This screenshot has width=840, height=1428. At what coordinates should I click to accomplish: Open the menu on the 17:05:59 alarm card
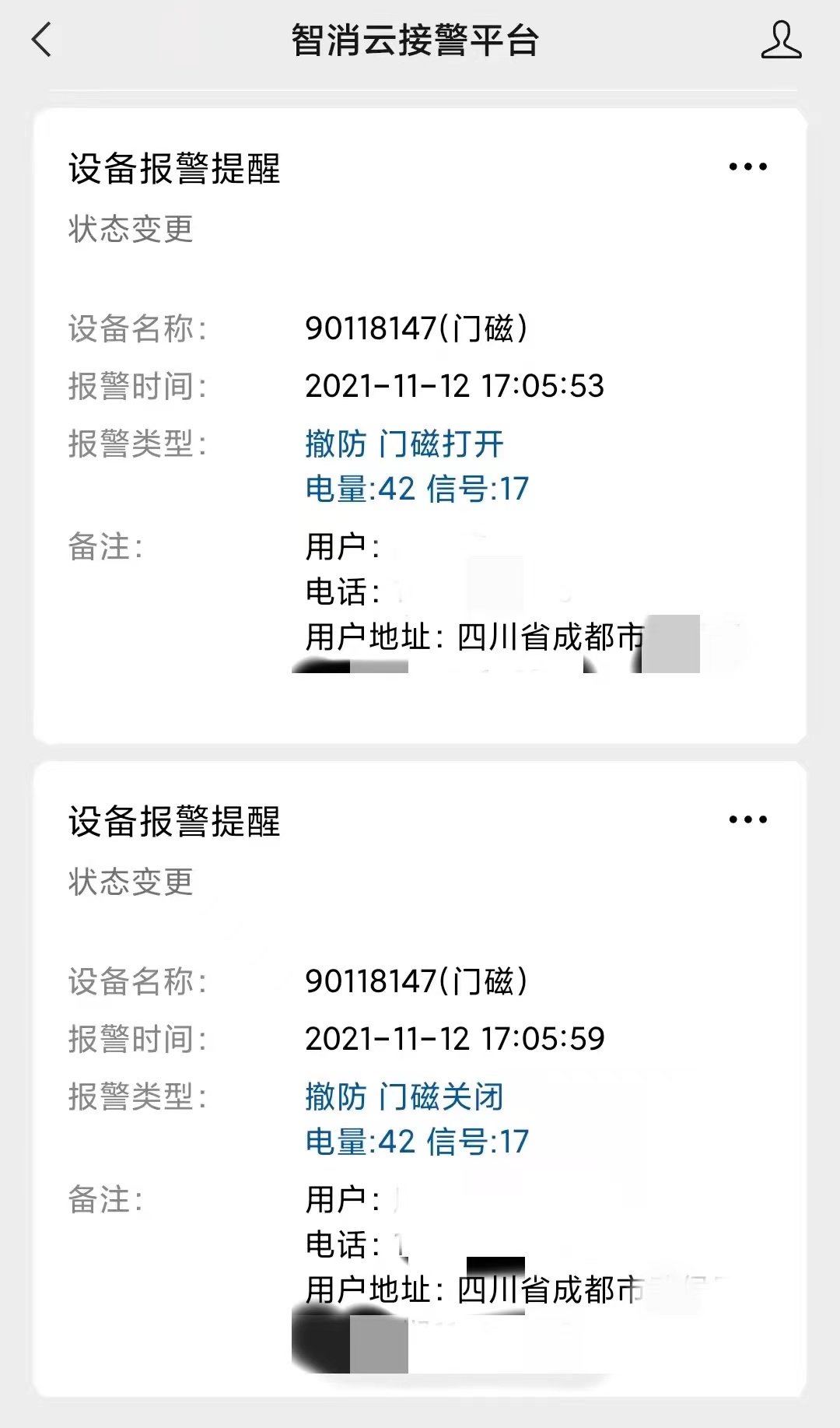[747, 819]
